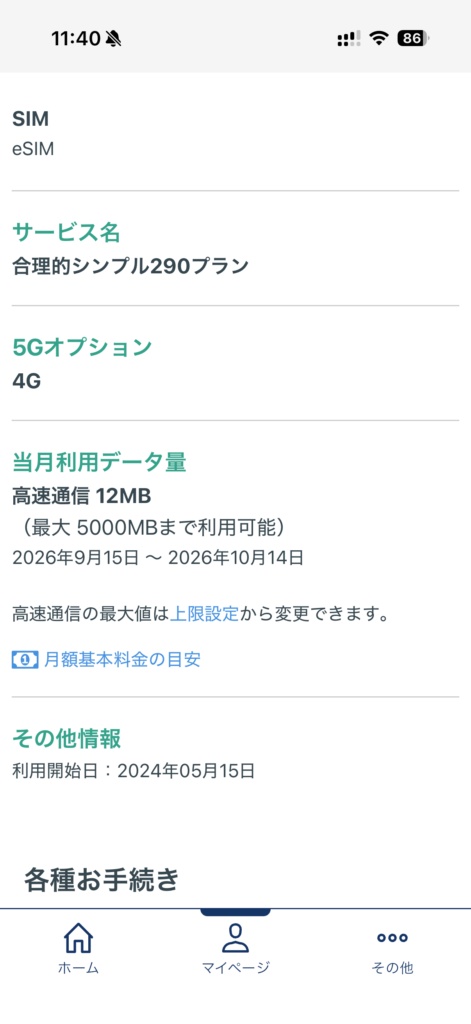Screen dimensions: 471x1024
Task: Open the その他 tab
Action: click(392, 948)
